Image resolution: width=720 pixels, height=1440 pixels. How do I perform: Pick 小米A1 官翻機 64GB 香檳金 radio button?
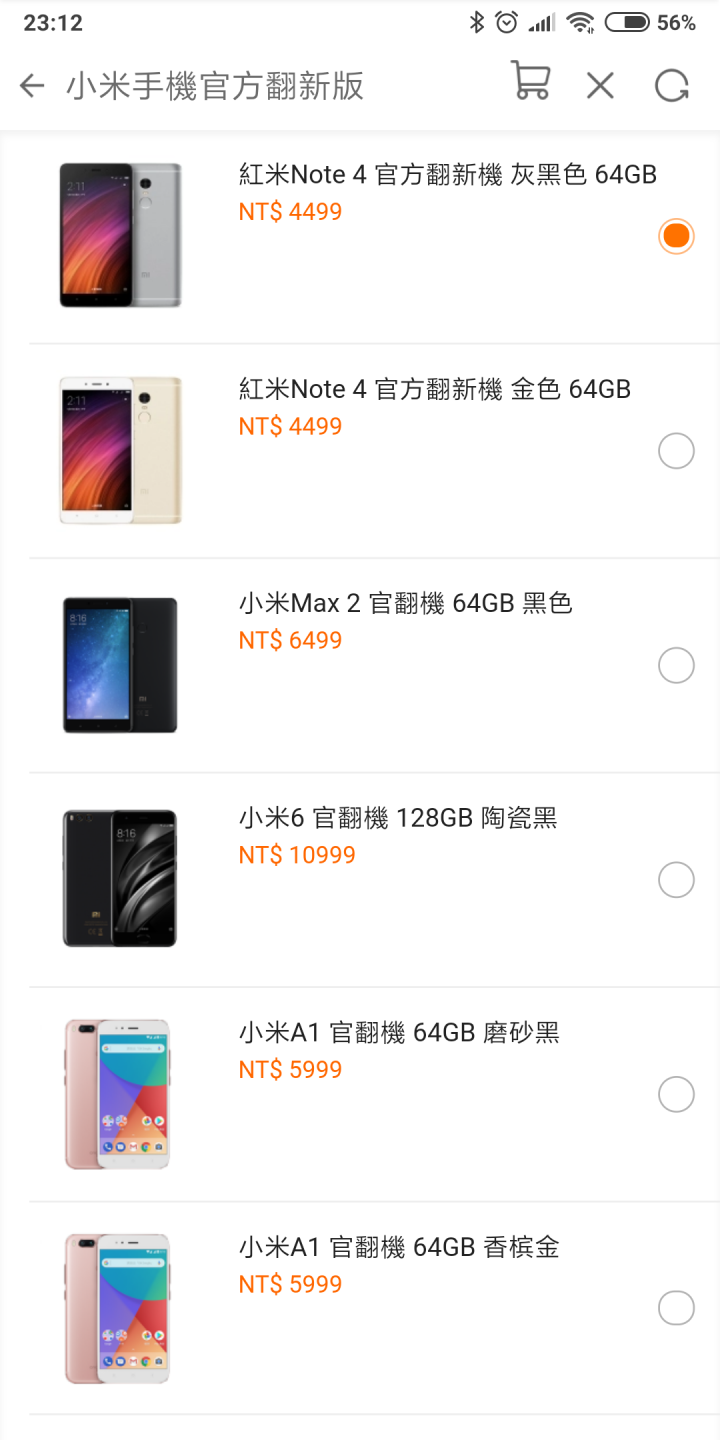pos(676,1308)
